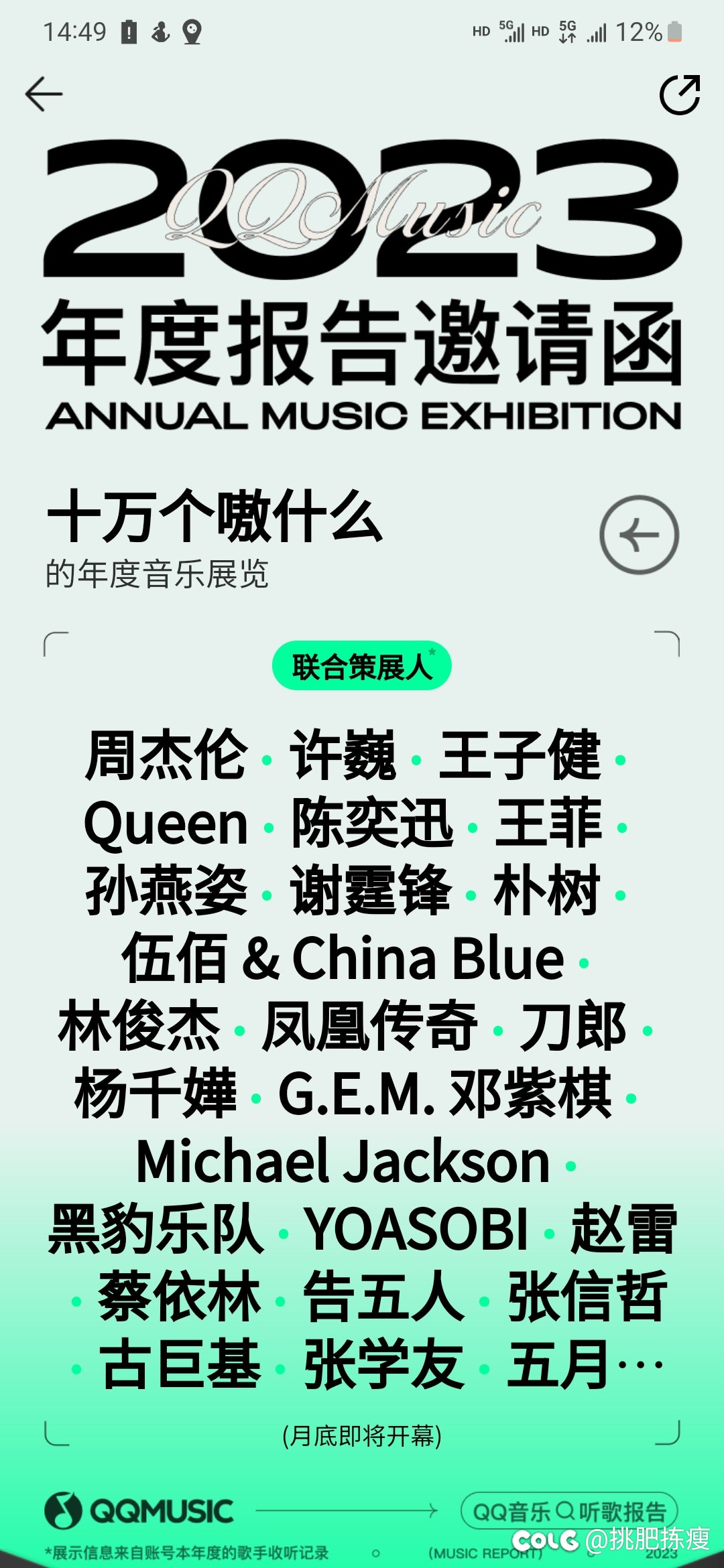Tap the share icon in top-right corner

click(x=680, y=94)
